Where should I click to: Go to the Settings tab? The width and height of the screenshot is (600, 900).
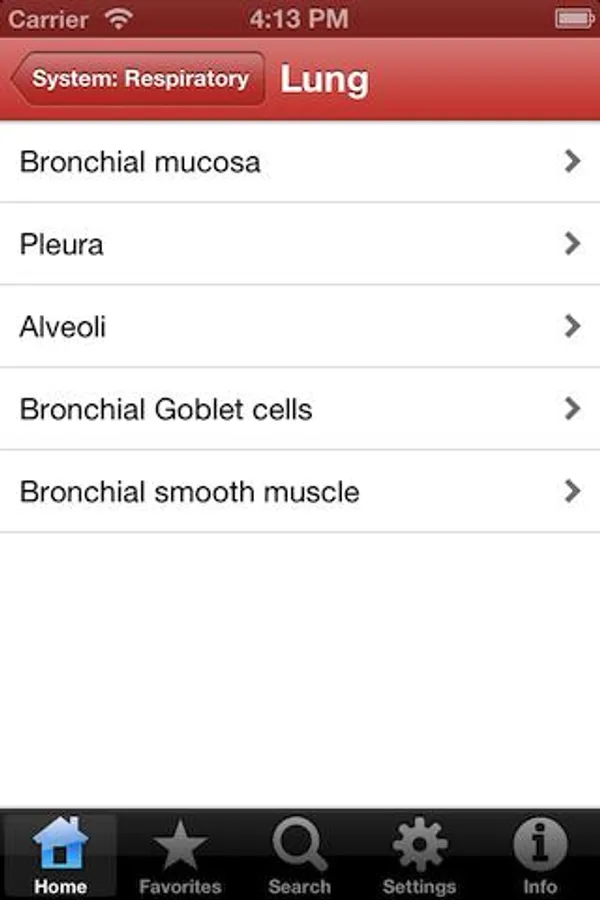click(x=420, y=856)
